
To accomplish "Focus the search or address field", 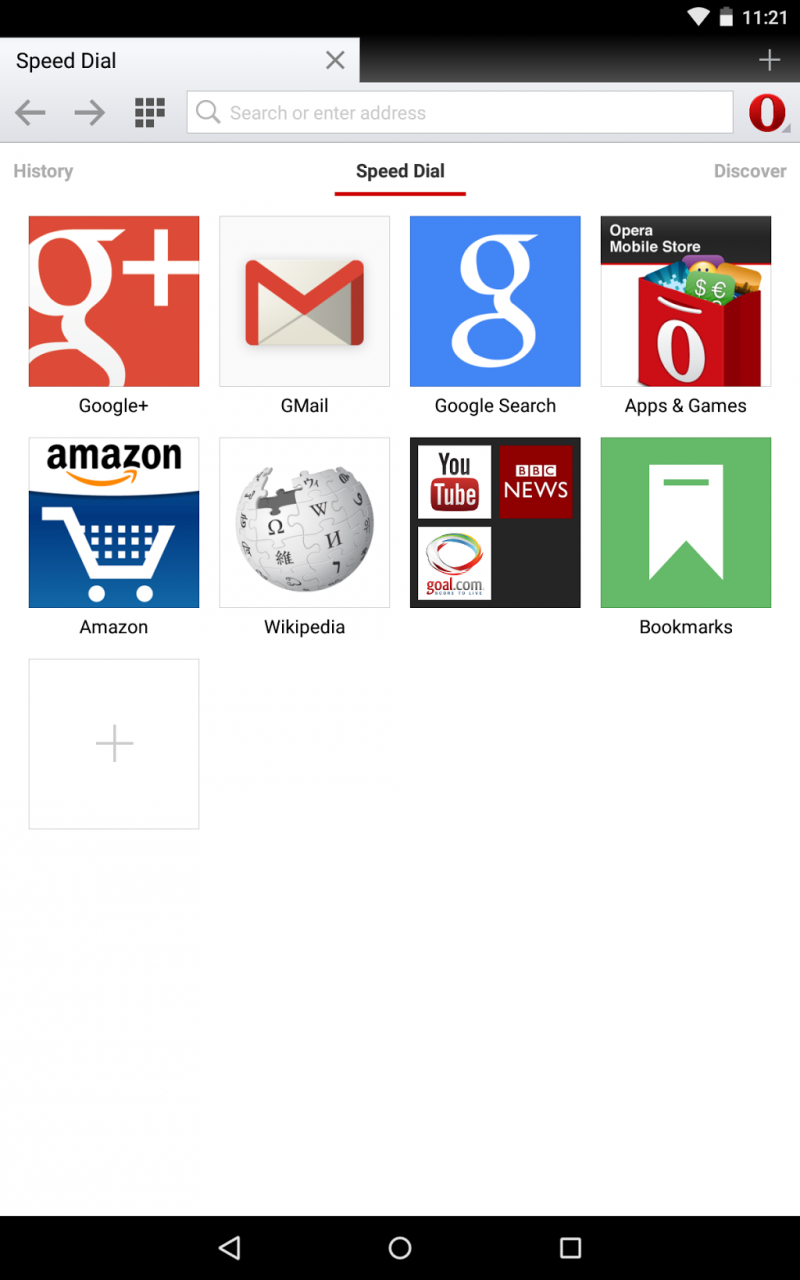I will point(460,113).
